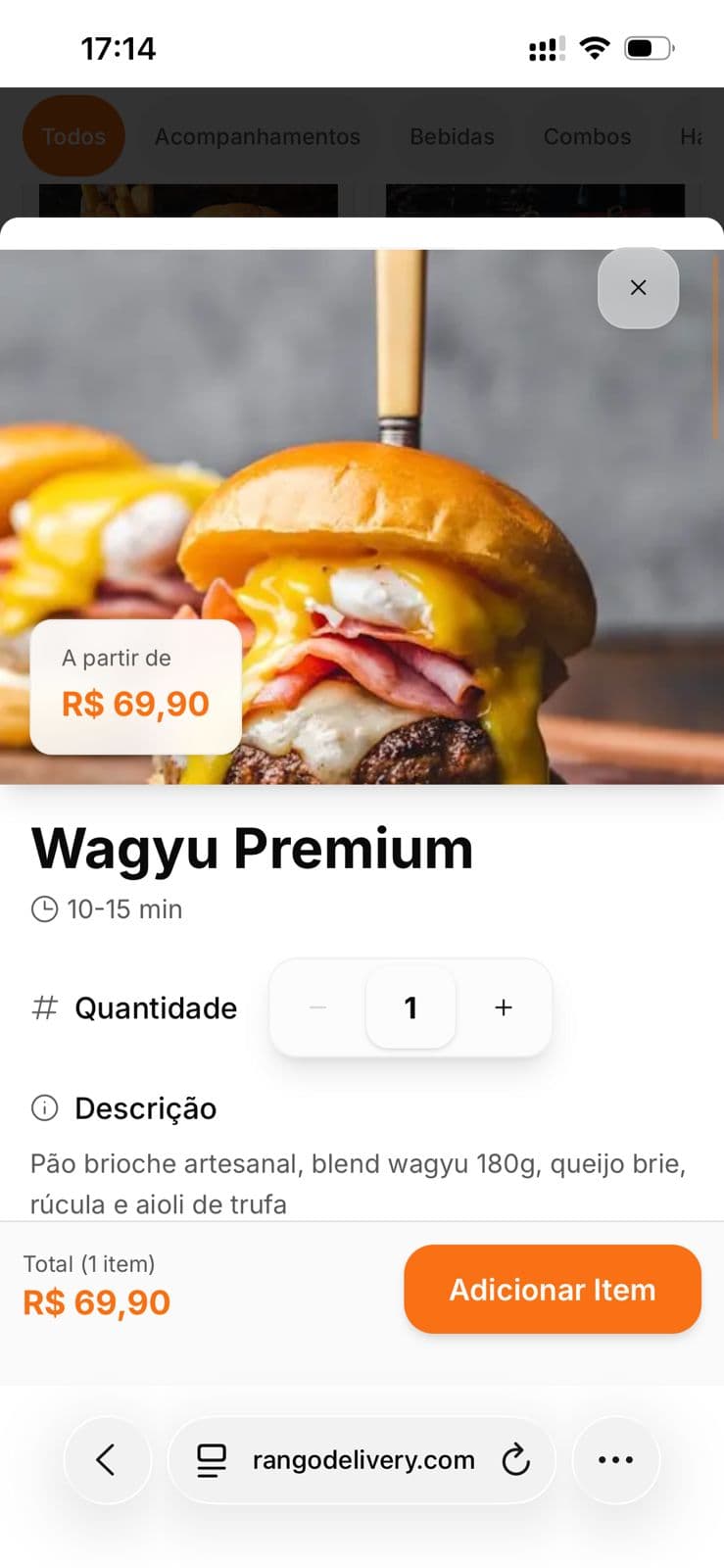Tap the info icon beside Descrição
The width and height of the screenshot is (724, 1568).
pos(43,1108)
